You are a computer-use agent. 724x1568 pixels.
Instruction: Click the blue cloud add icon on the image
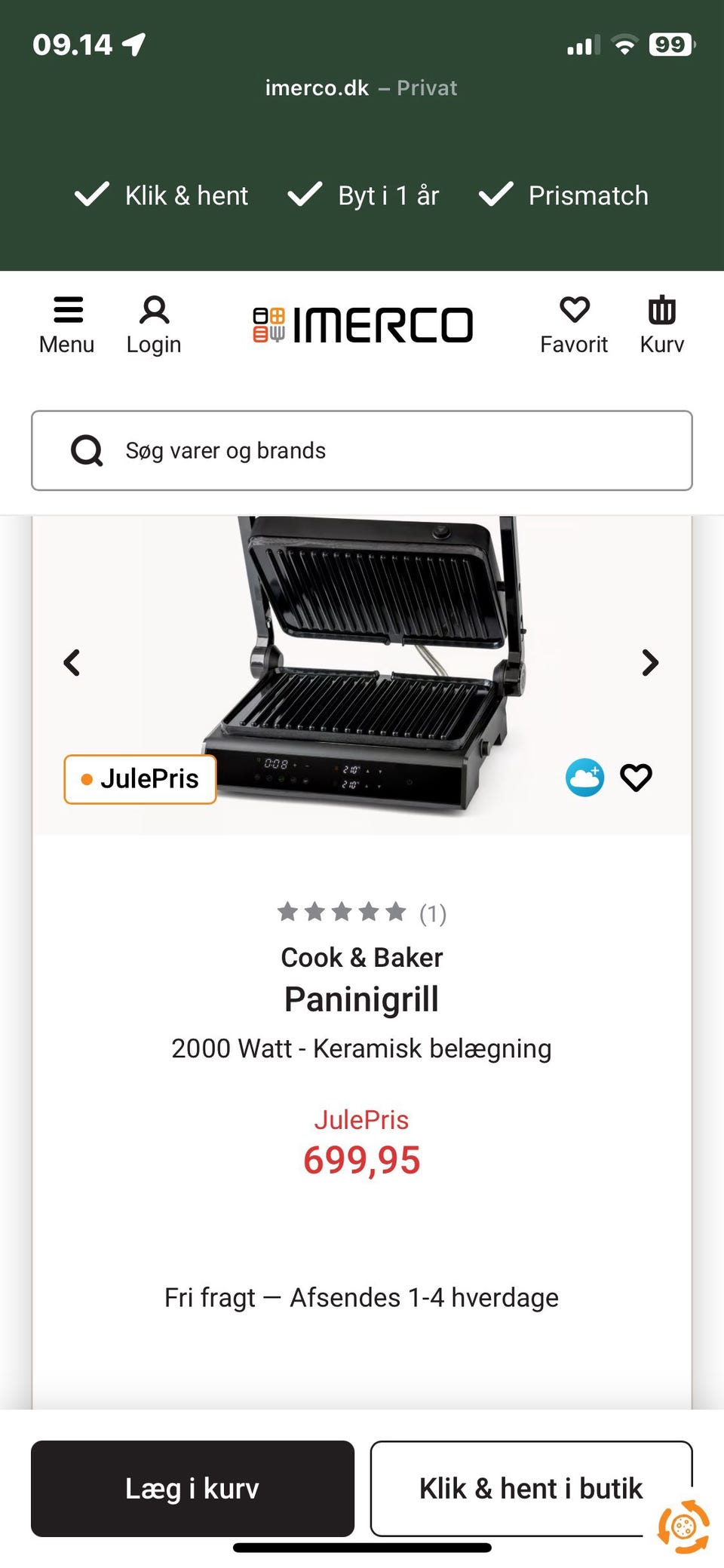584,776
